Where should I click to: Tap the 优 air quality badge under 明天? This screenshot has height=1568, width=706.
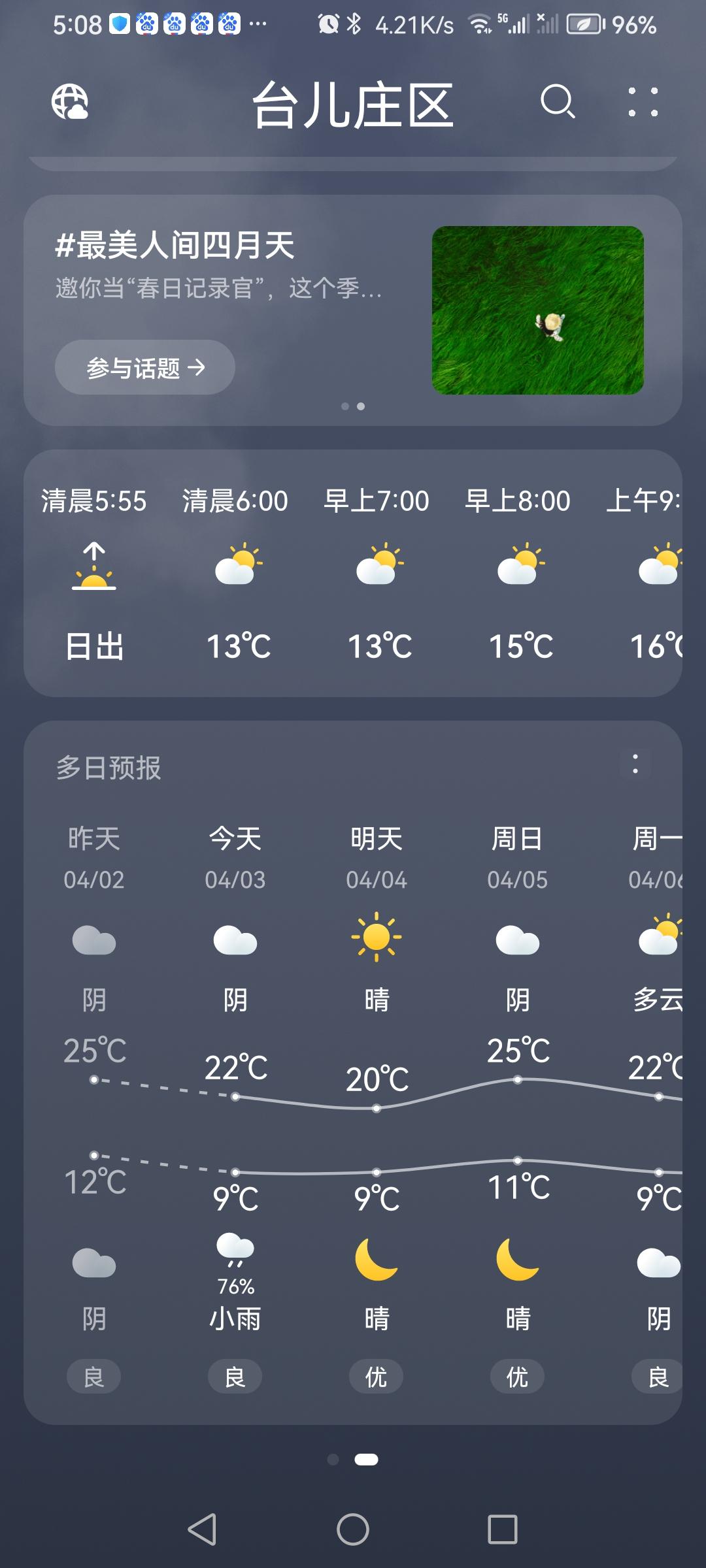click(376, 1376)
